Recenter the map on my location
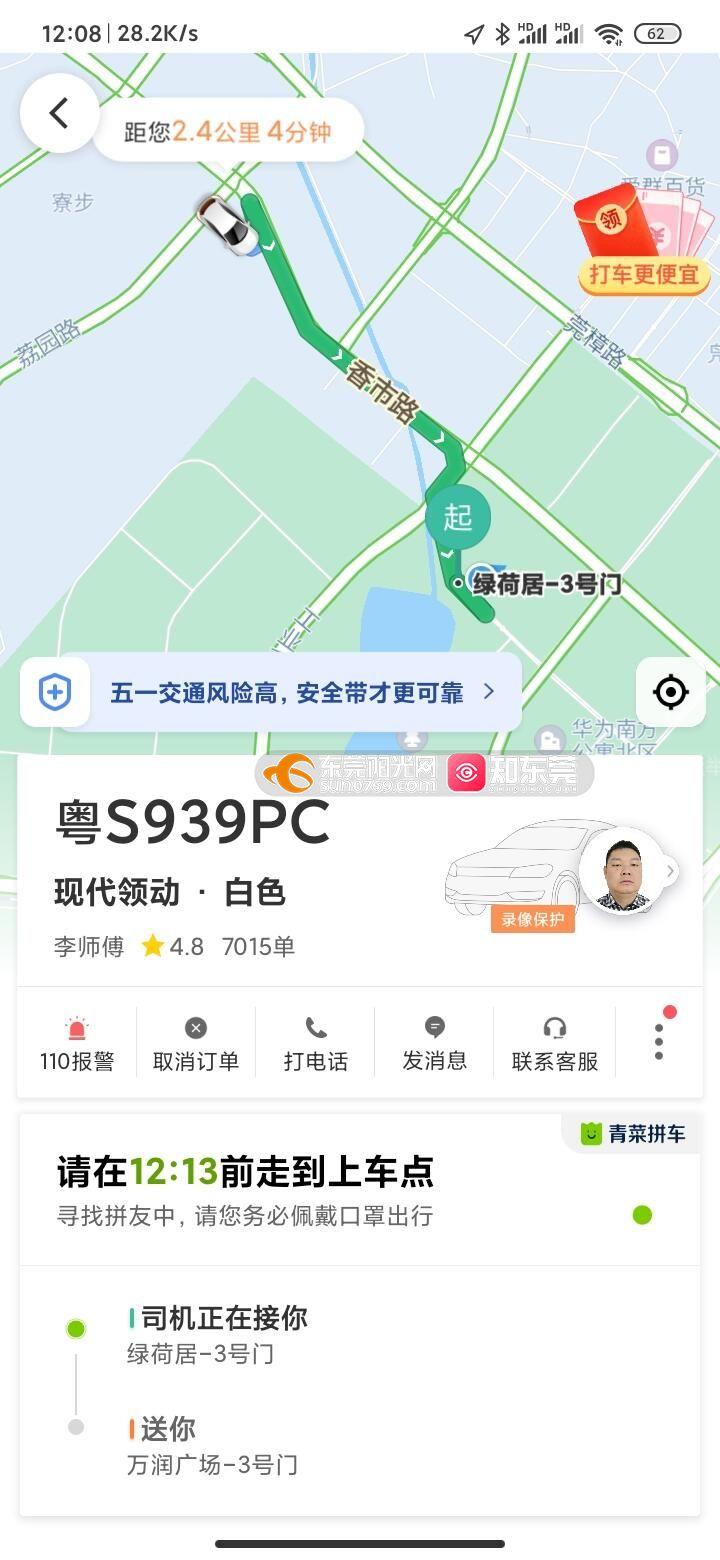Image resolution: width=720 pixels, height=1560 pixels. tap(670, 692)
